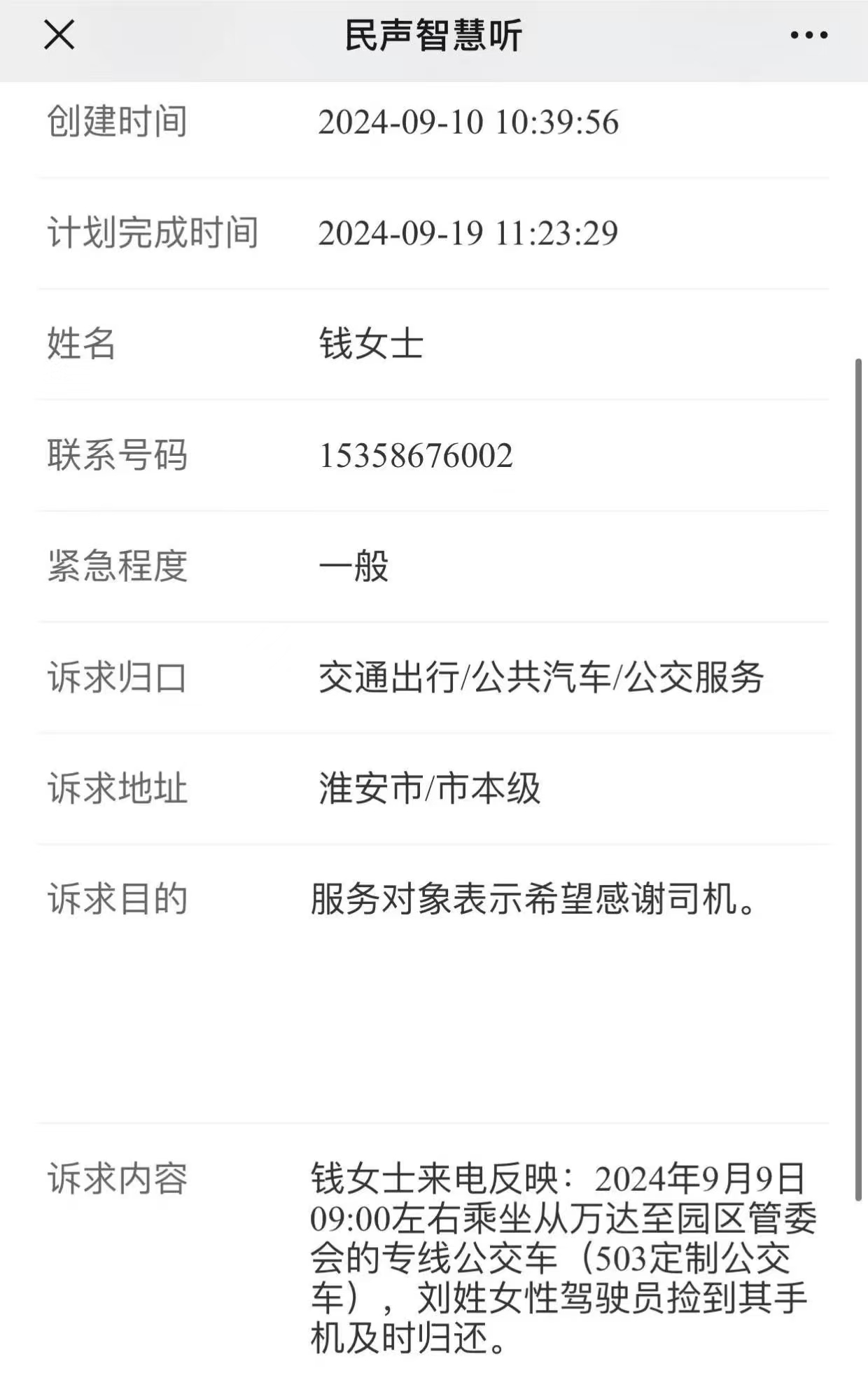Close the 民声智慧听 page
This screenshot has height=1380, width=868.
coord(59,34)
